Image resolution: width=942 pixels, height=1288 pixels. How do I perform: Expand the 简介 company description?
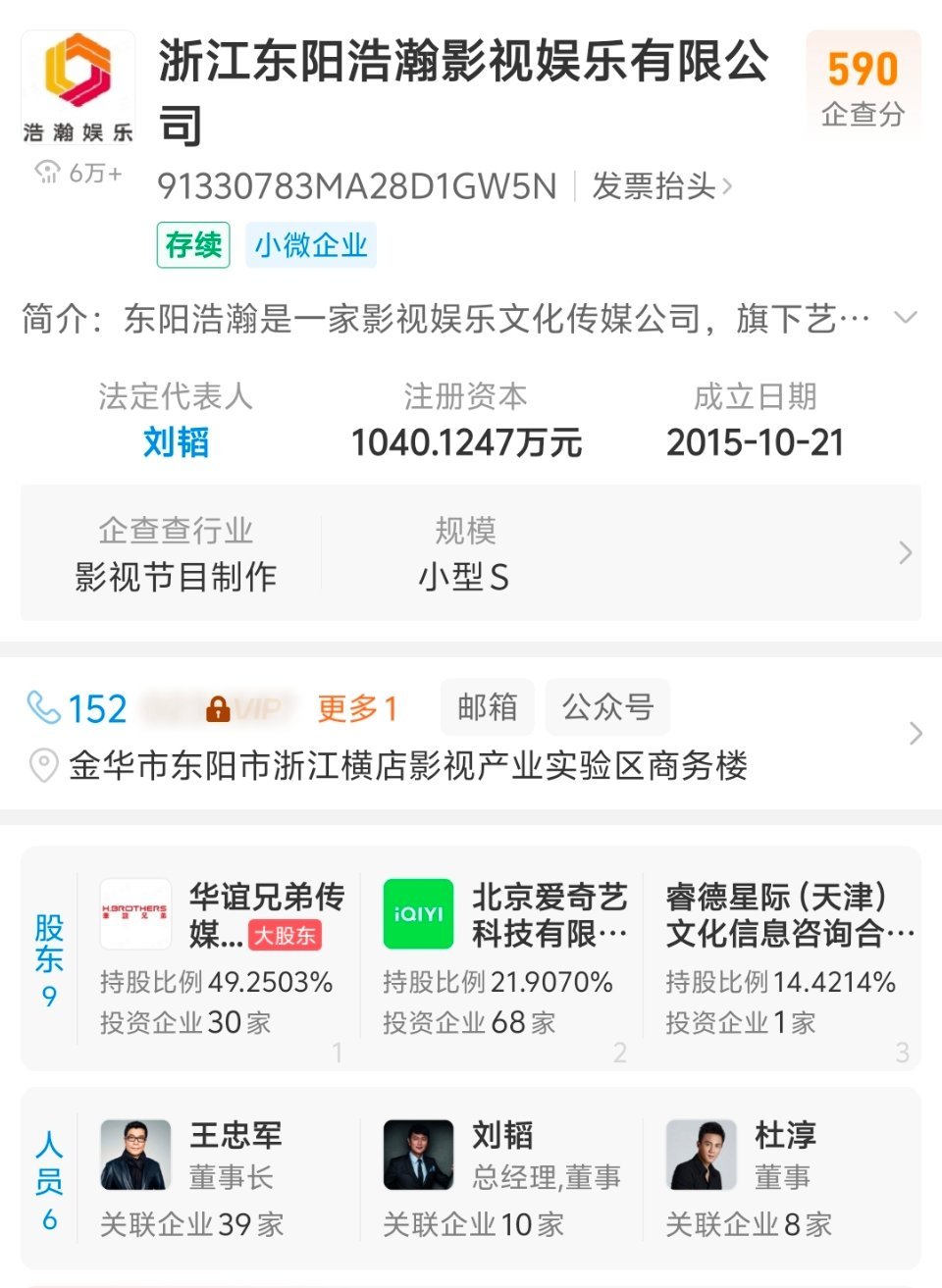coord(904,319)
